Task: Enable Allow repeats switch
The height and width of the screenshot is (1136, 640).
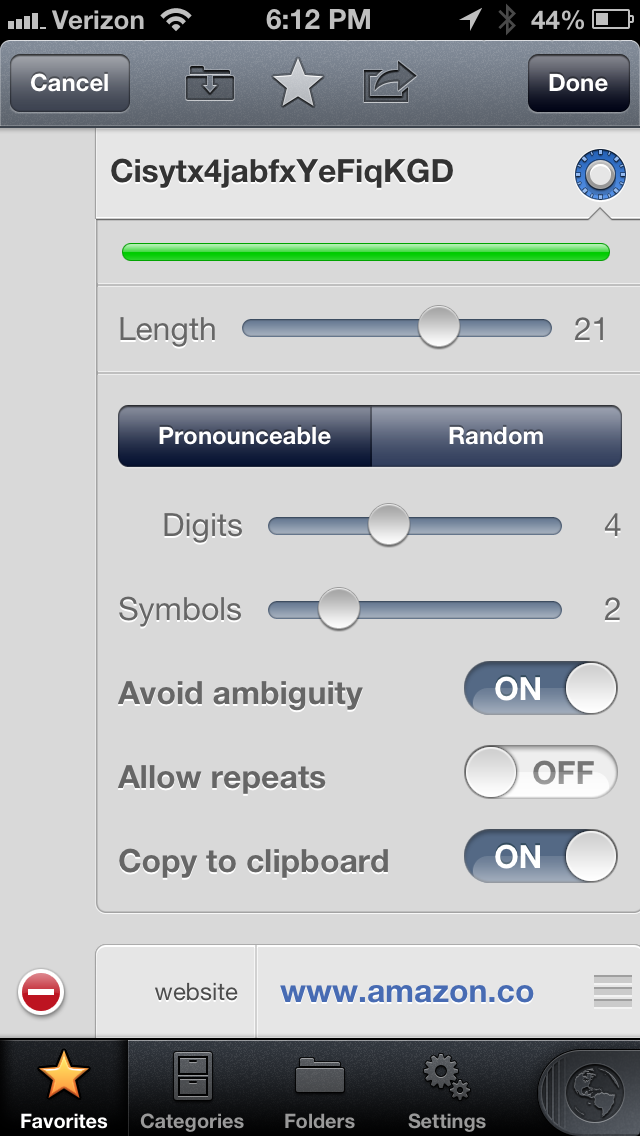Action: 541,772
